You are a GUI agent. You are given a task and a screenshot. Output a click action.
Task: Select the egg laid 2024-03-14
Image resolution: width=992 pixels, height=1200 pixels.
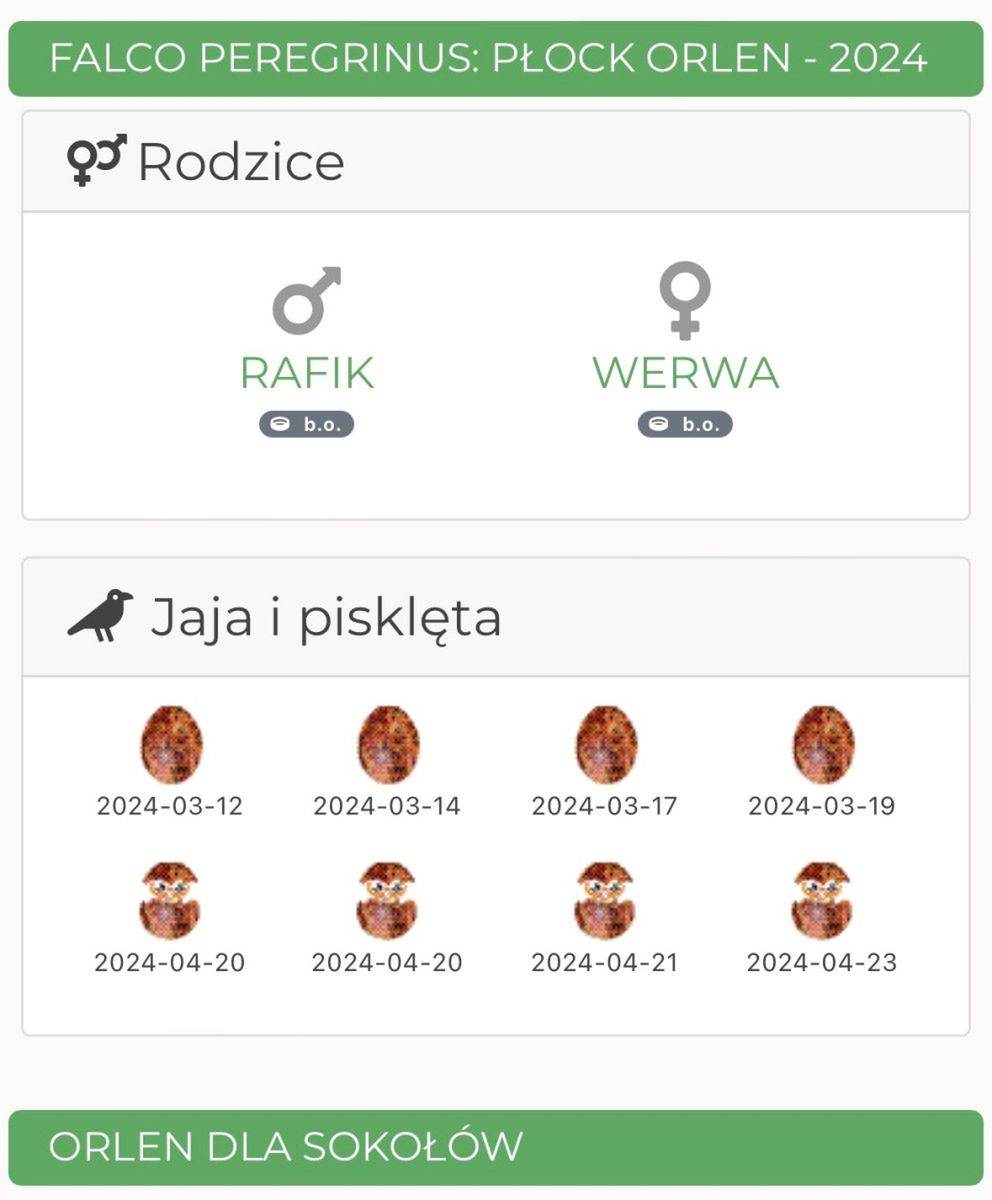[388, 744]
